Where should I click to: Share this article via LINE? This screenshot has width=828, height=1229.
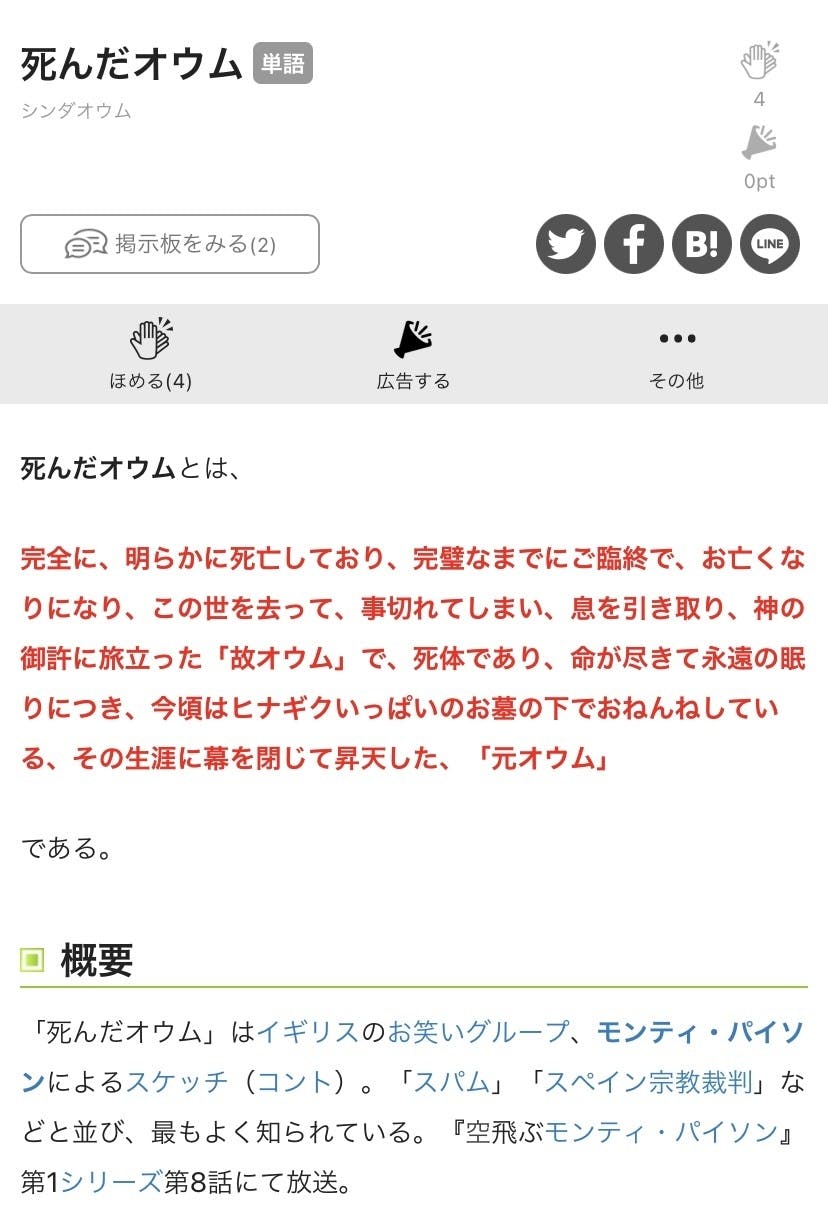tap(770, 244)
